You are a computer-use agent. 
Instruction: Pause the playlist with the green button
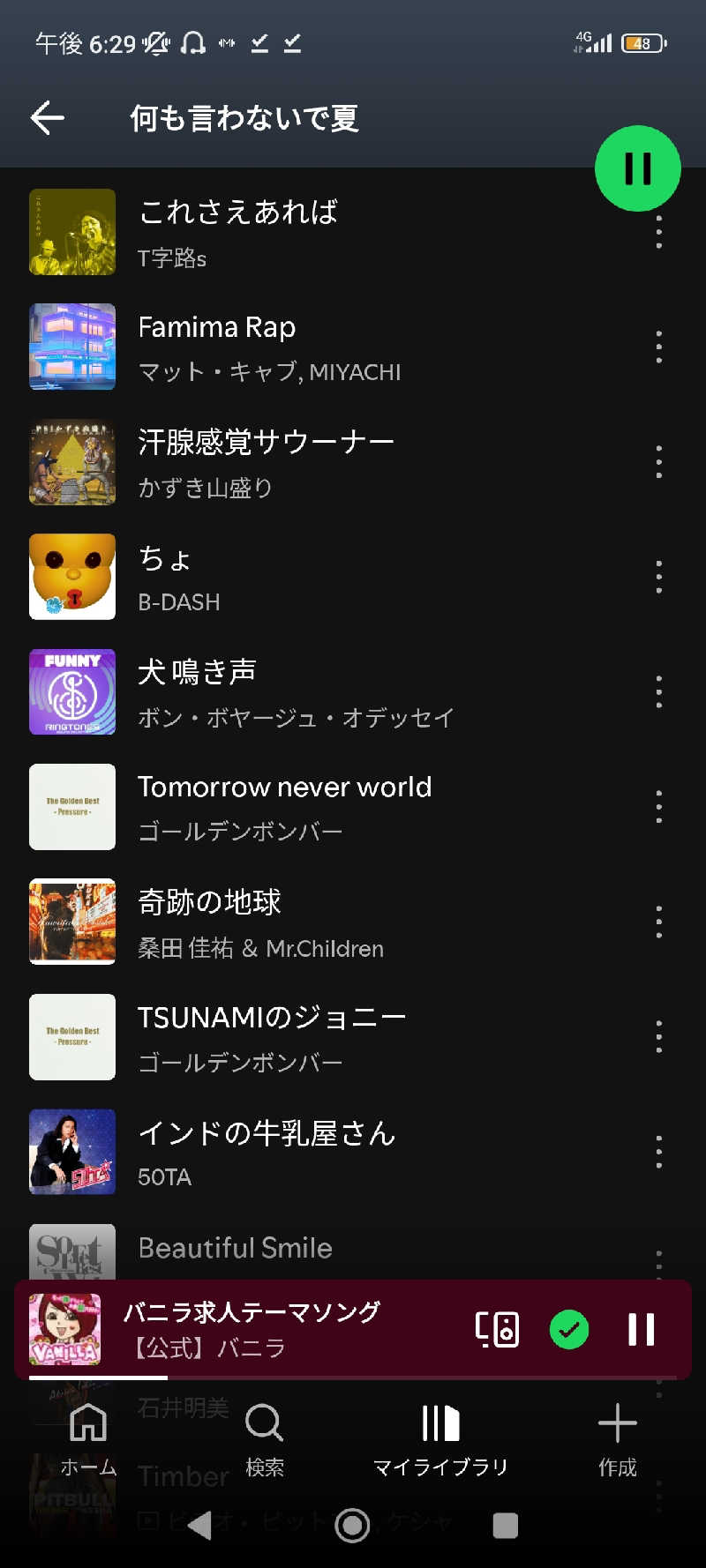pos(637,168)
